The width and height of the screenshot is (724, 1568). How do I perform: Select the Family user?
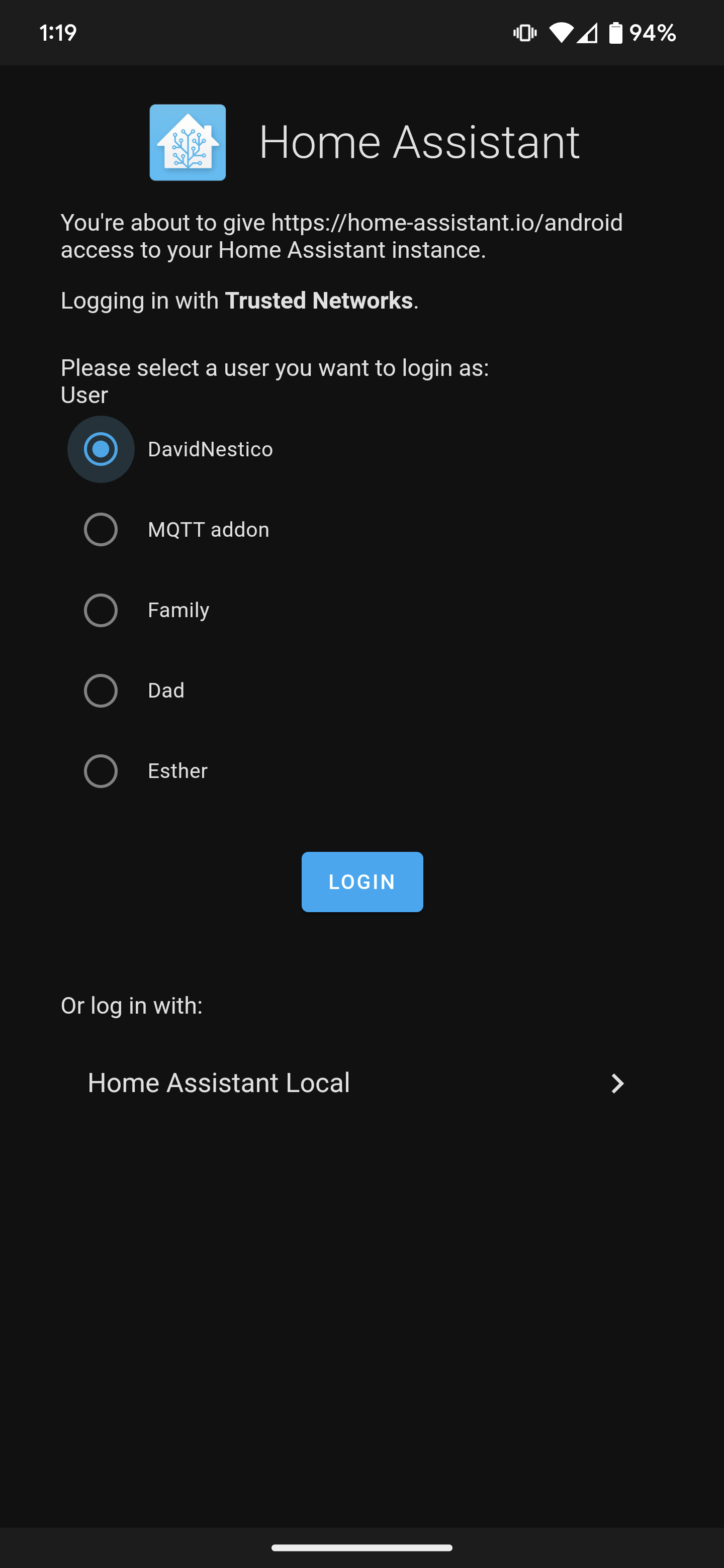point(101,610)
